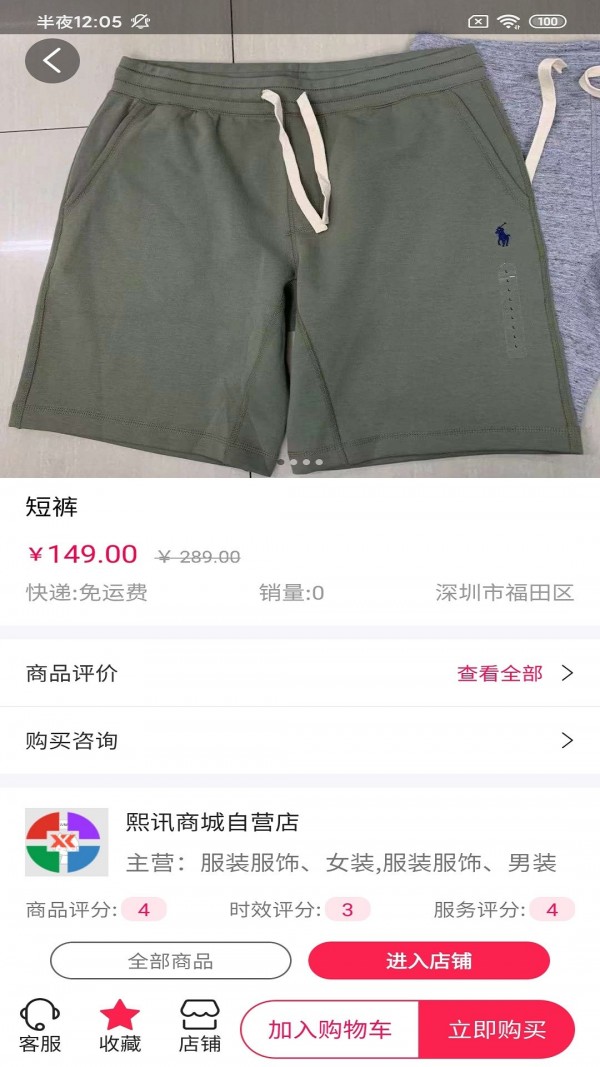Viewport: 600px width, 1067px height.
Task: Add shorts to cart (加入购物车)
Action: [330, 1029]
